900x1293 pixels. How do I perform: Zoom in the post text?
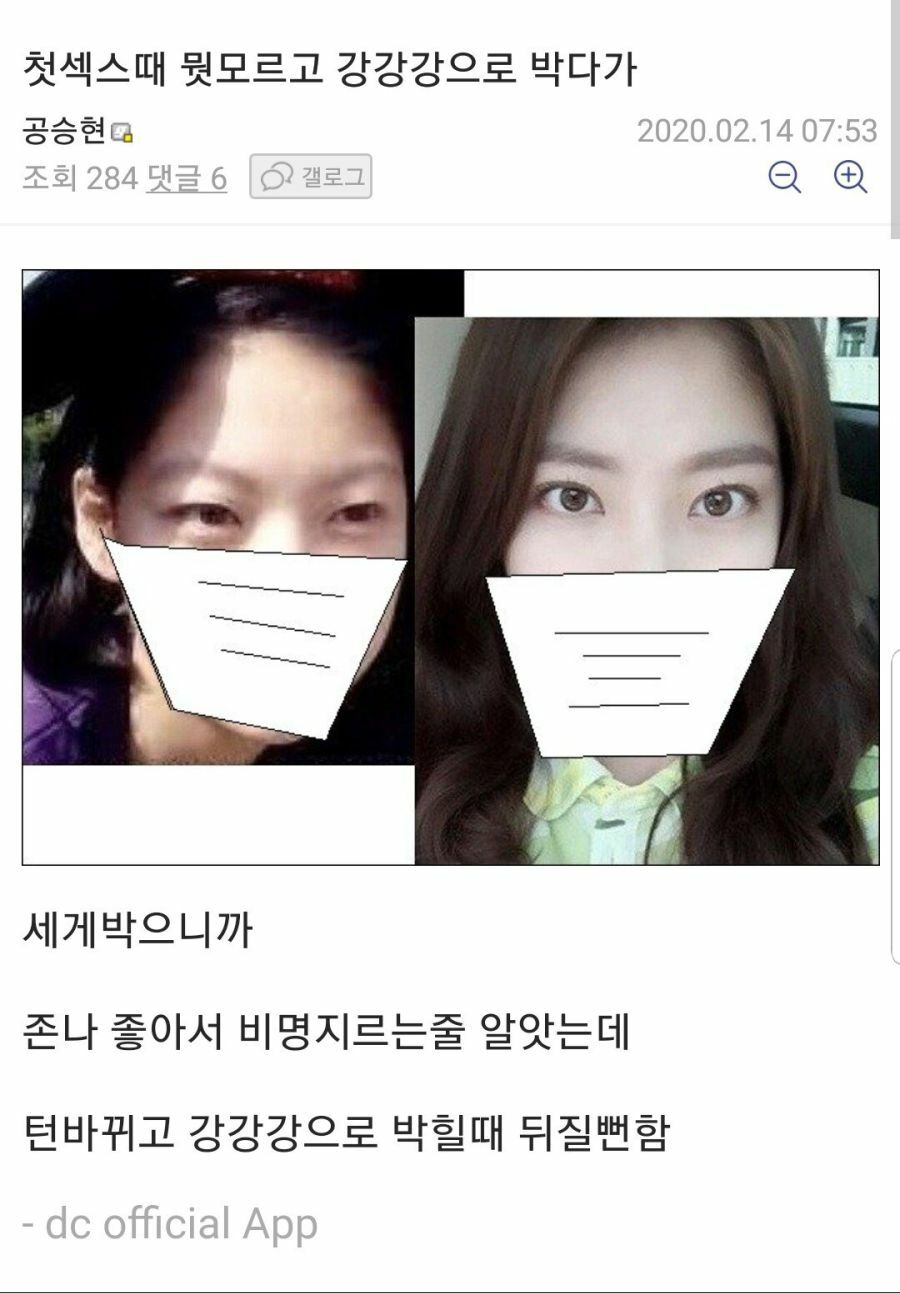point(850,178)
